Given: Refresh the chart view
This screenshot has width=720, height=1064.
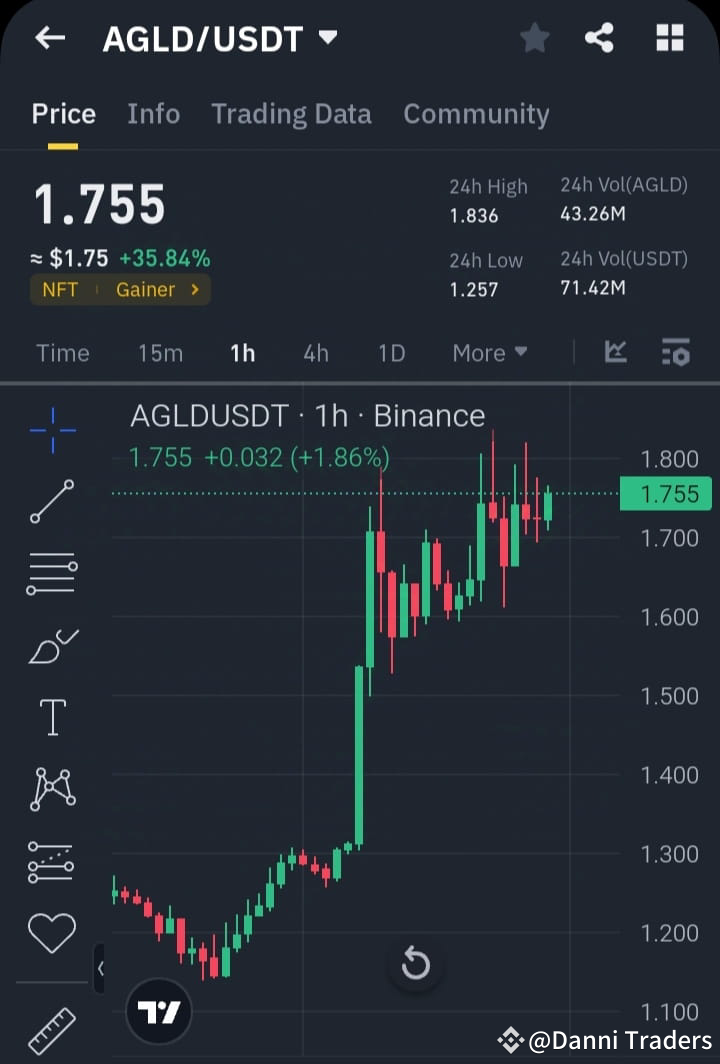Looking at the screenshot, I should (x=415, y=964).
